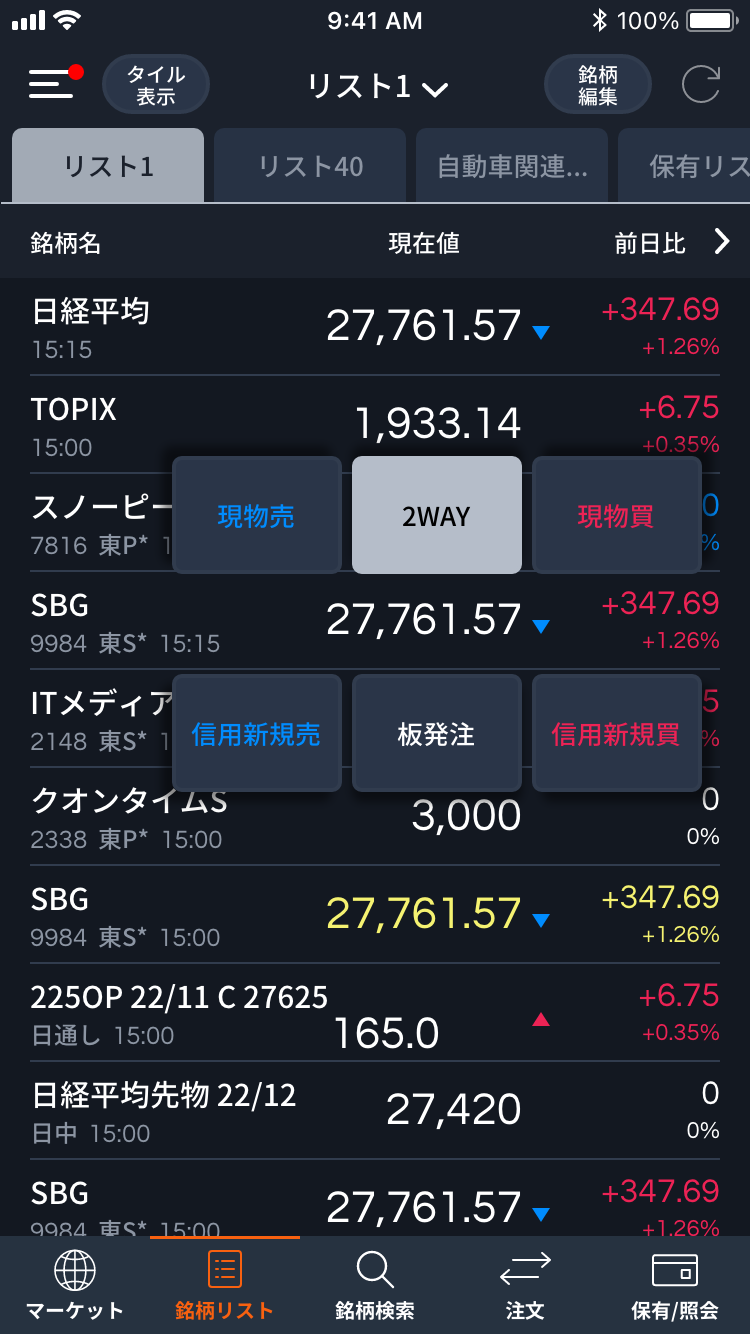This screenshot has height=1334, width=750.
Task: Refresh the stock list
Action: [x=700, y=85]
